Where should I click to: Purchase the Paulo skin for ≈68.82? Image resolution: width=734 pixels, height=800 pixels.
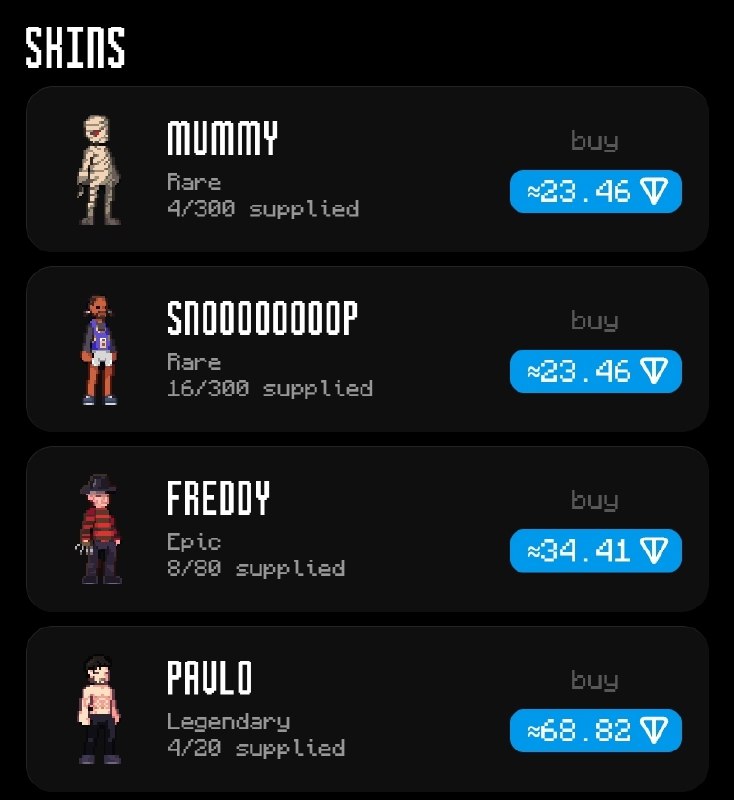(x=596, y=730)
